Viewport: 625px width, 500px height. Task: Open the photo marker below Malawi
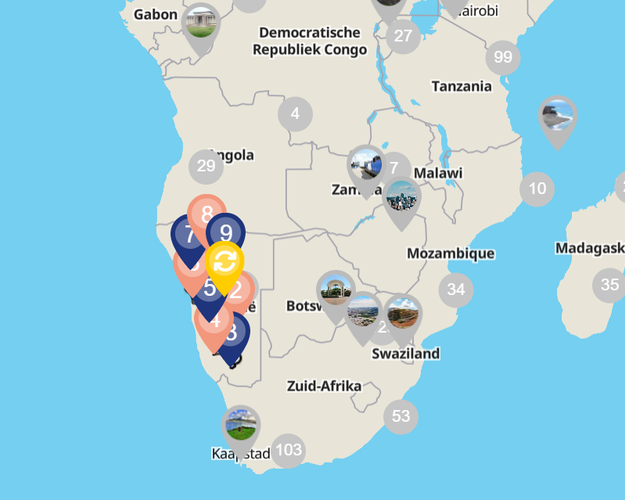(x=402, y=197)
